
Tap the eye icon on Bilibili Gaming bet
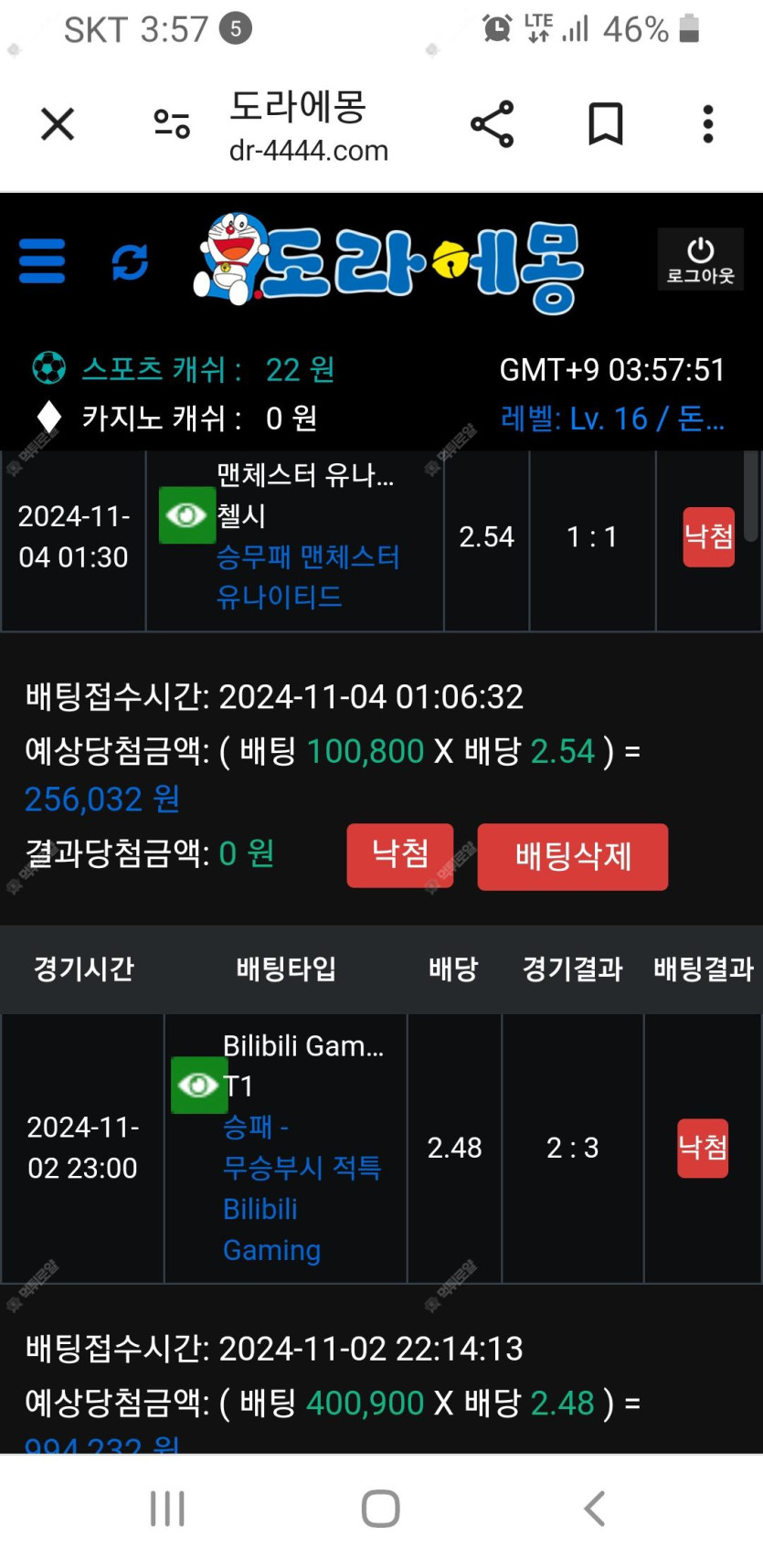point(198,1085)
